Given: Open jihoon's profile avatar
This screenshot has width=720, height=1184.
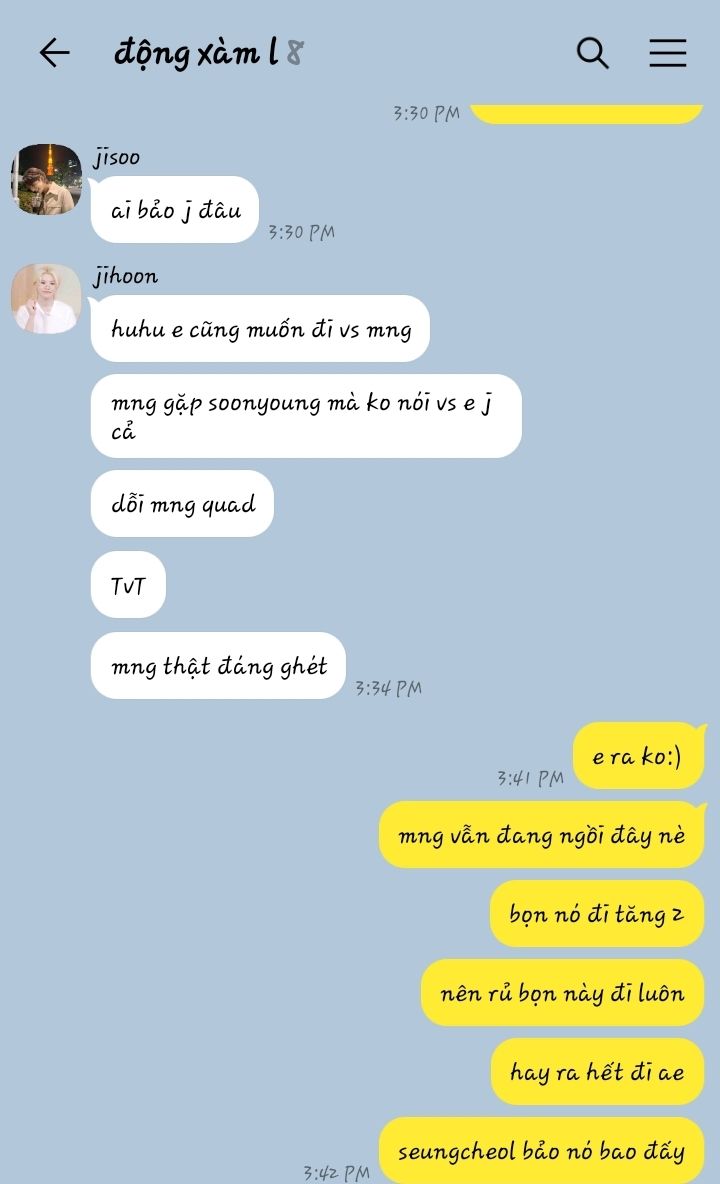Looking at the screenshot, I should (x=46, y=298).
